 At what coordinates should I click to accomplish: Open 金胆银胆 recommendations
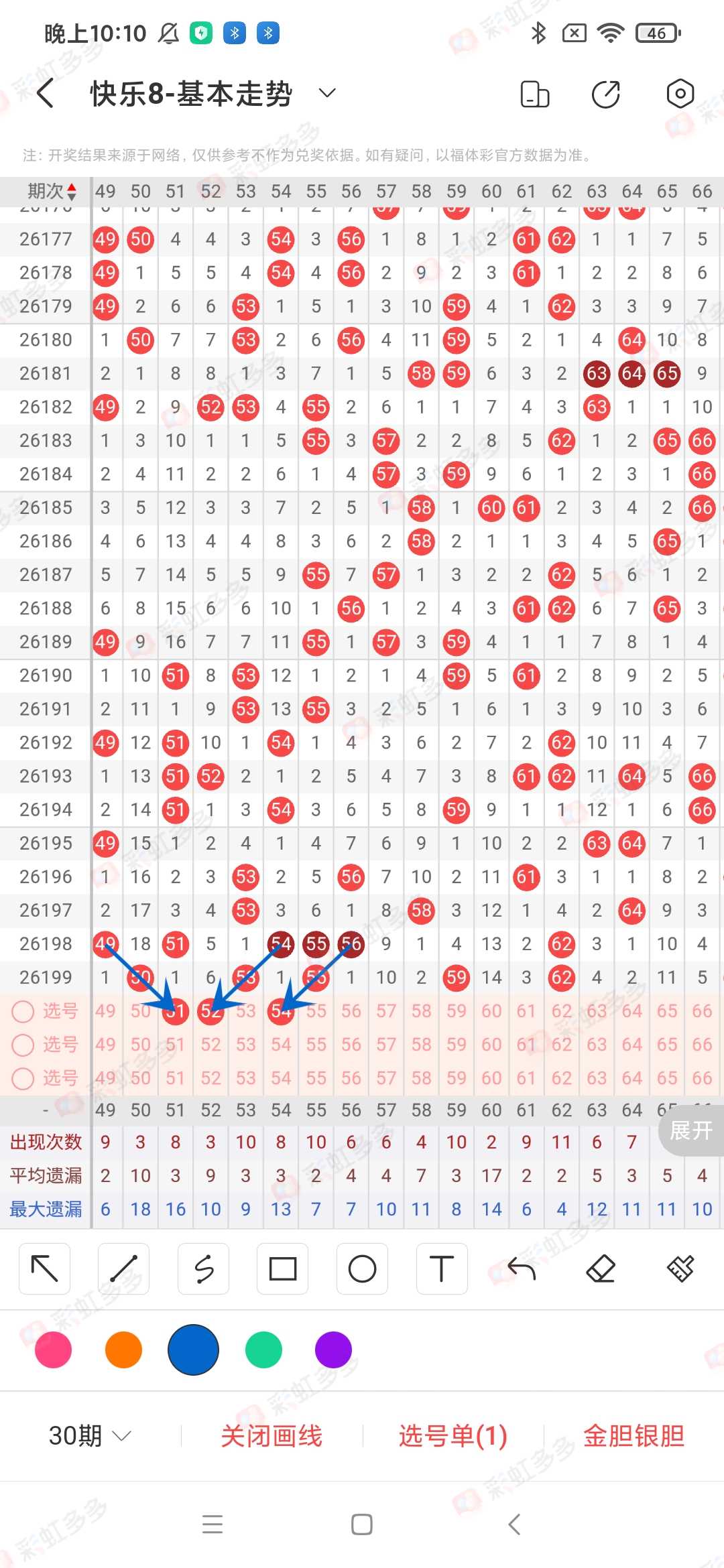(x=633, y=1436)
